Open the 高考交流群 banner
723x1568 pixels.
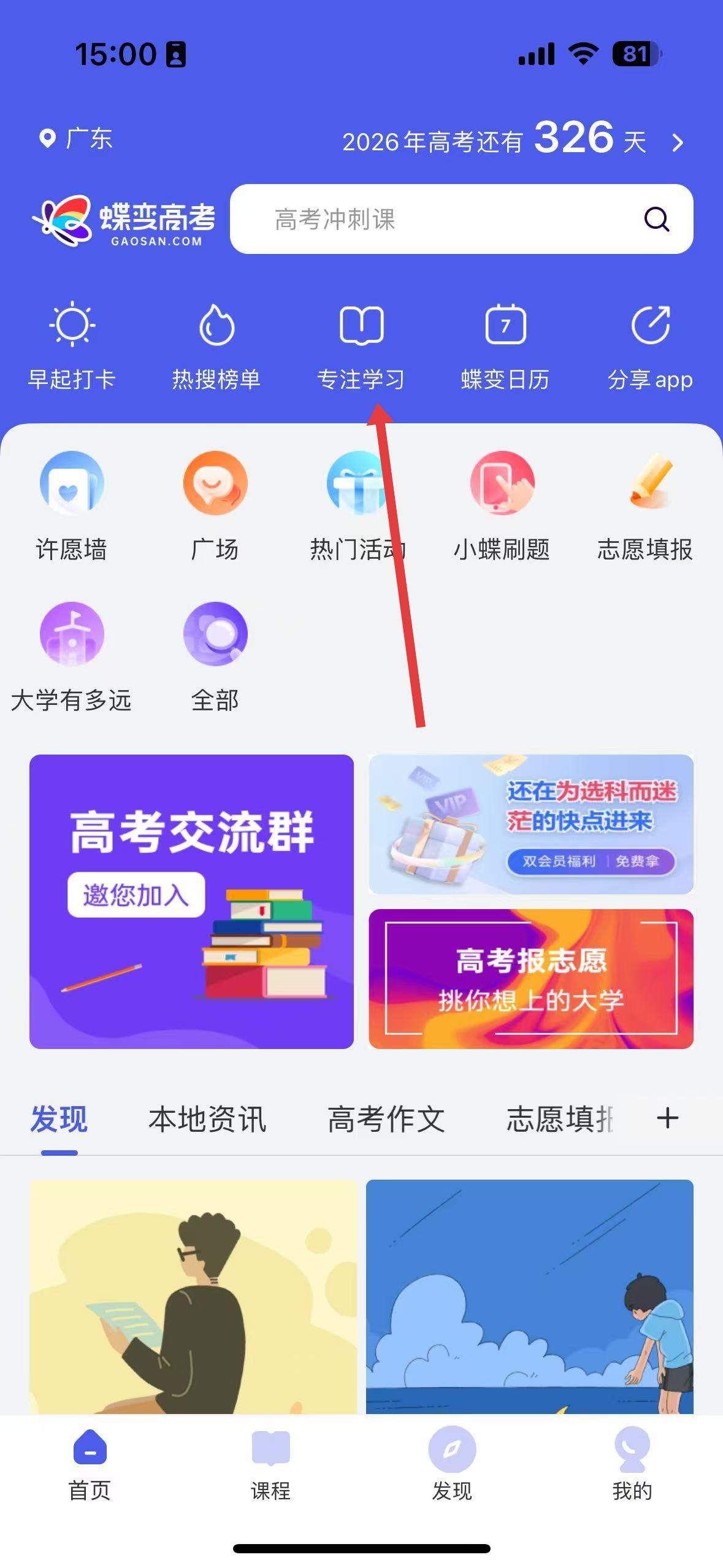tap(191, 901)
